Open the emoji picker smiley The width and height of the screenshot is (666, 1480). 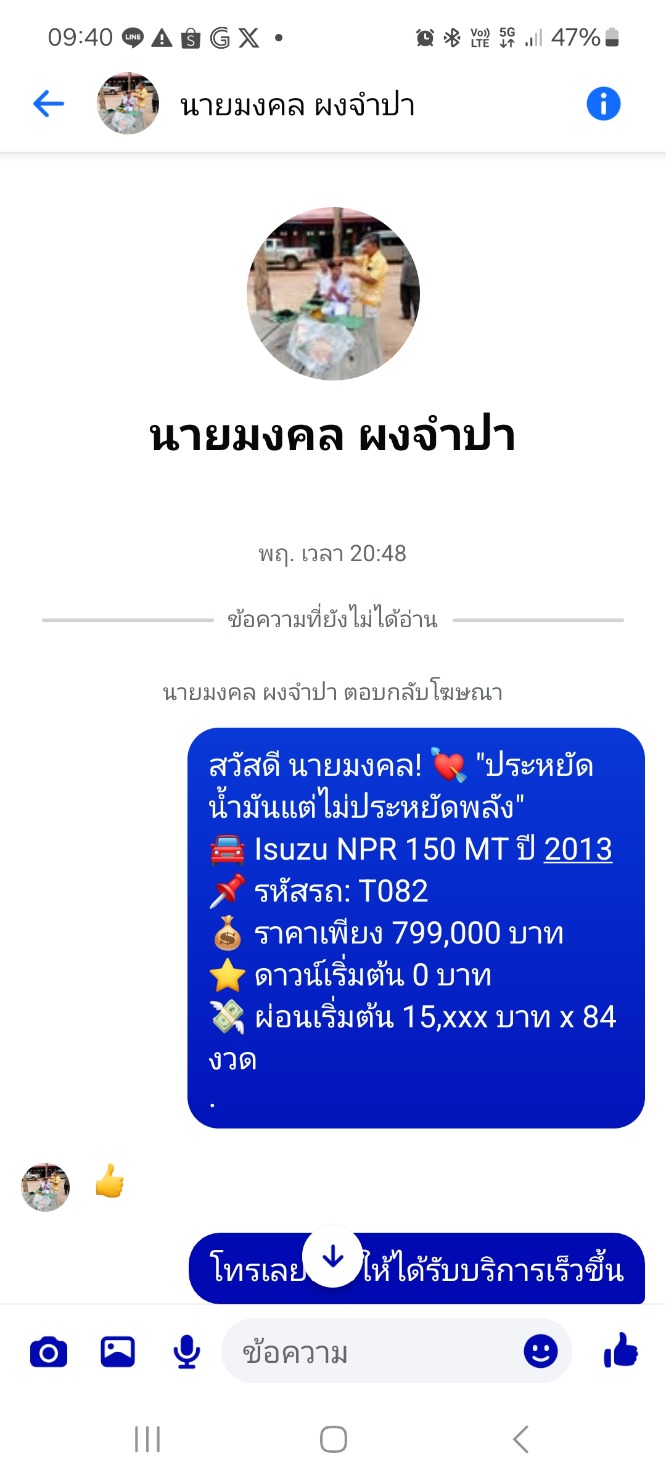540,1352
